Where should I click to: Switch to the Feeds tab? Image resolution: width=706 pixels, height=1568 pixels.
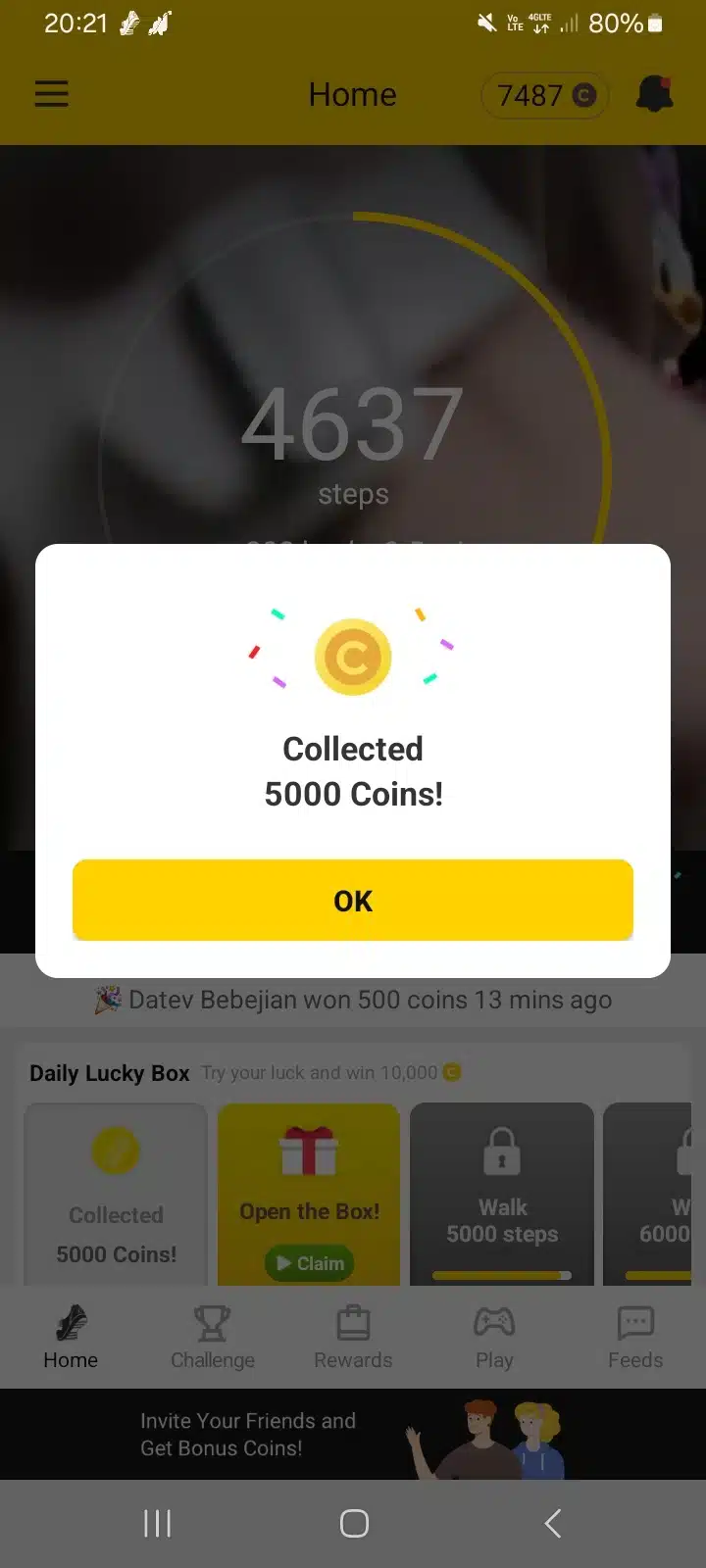tap(635, 1337)
